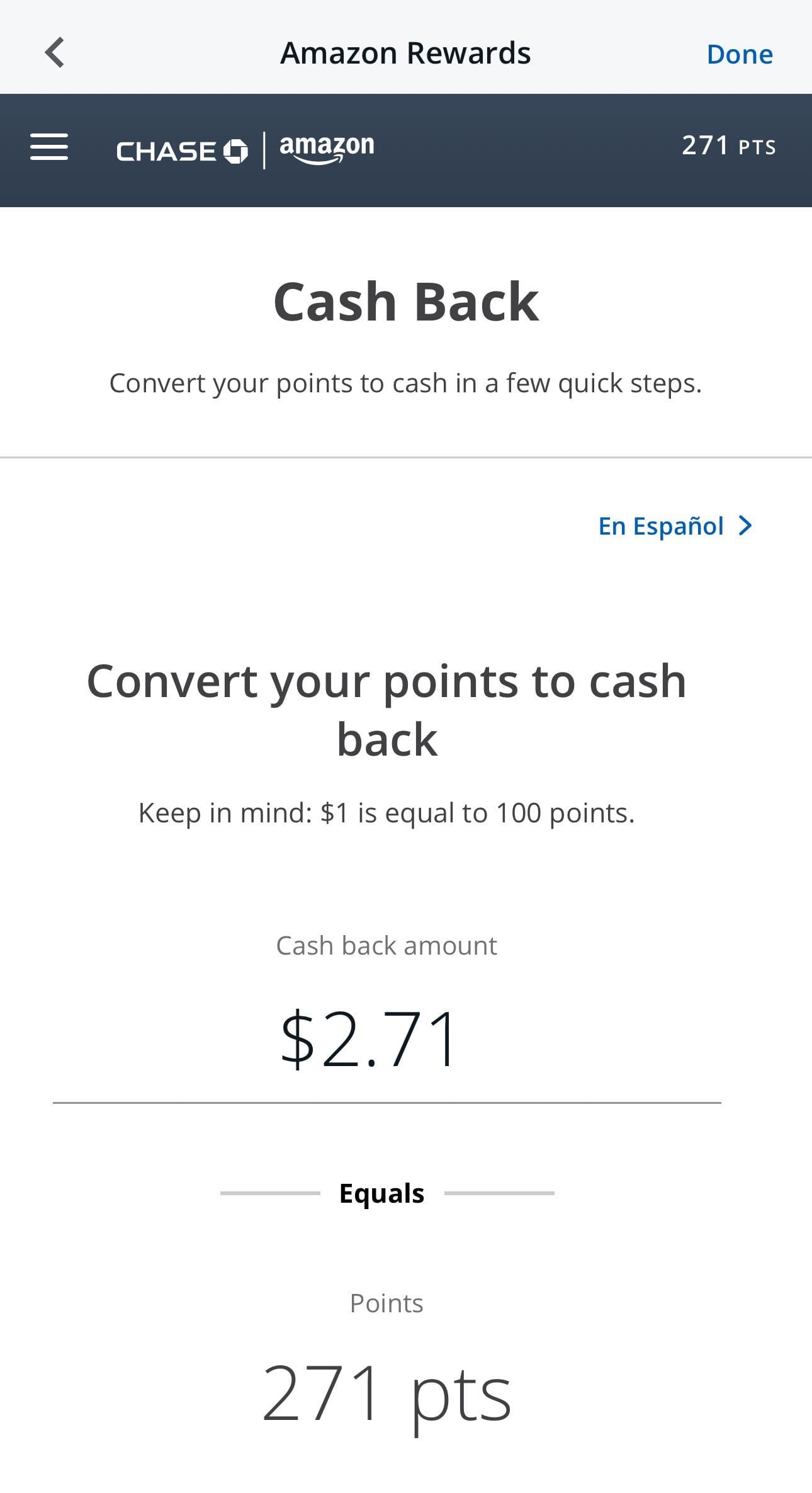The width and height of the screenshot is (812, 1493).
Task: View your 271 PTS balance
Action: (730, 146)
